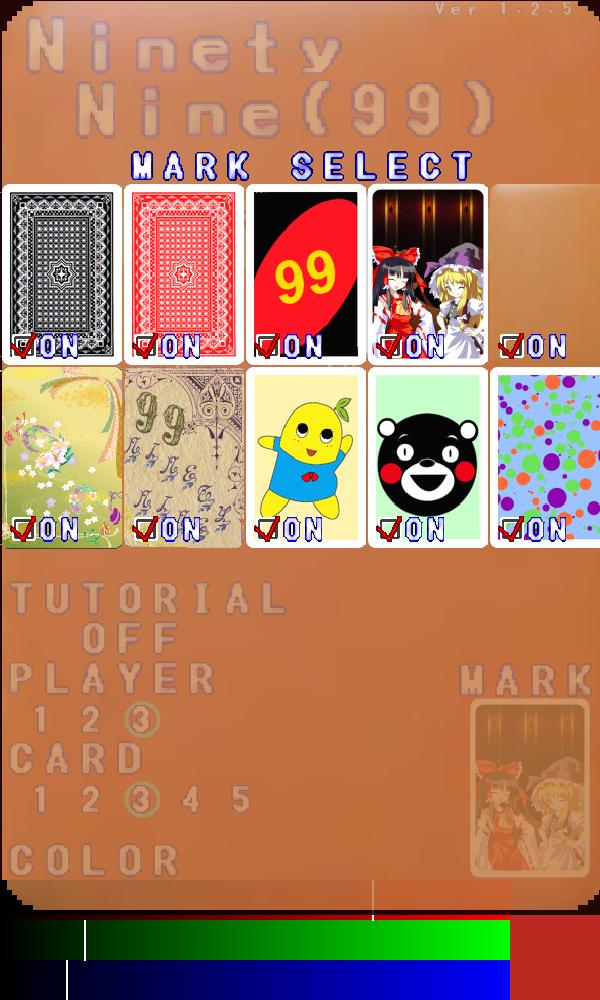Screen dimensions: 600x1000
Task: Uncheck the black bear mascot card
Action: coord(389,529)
